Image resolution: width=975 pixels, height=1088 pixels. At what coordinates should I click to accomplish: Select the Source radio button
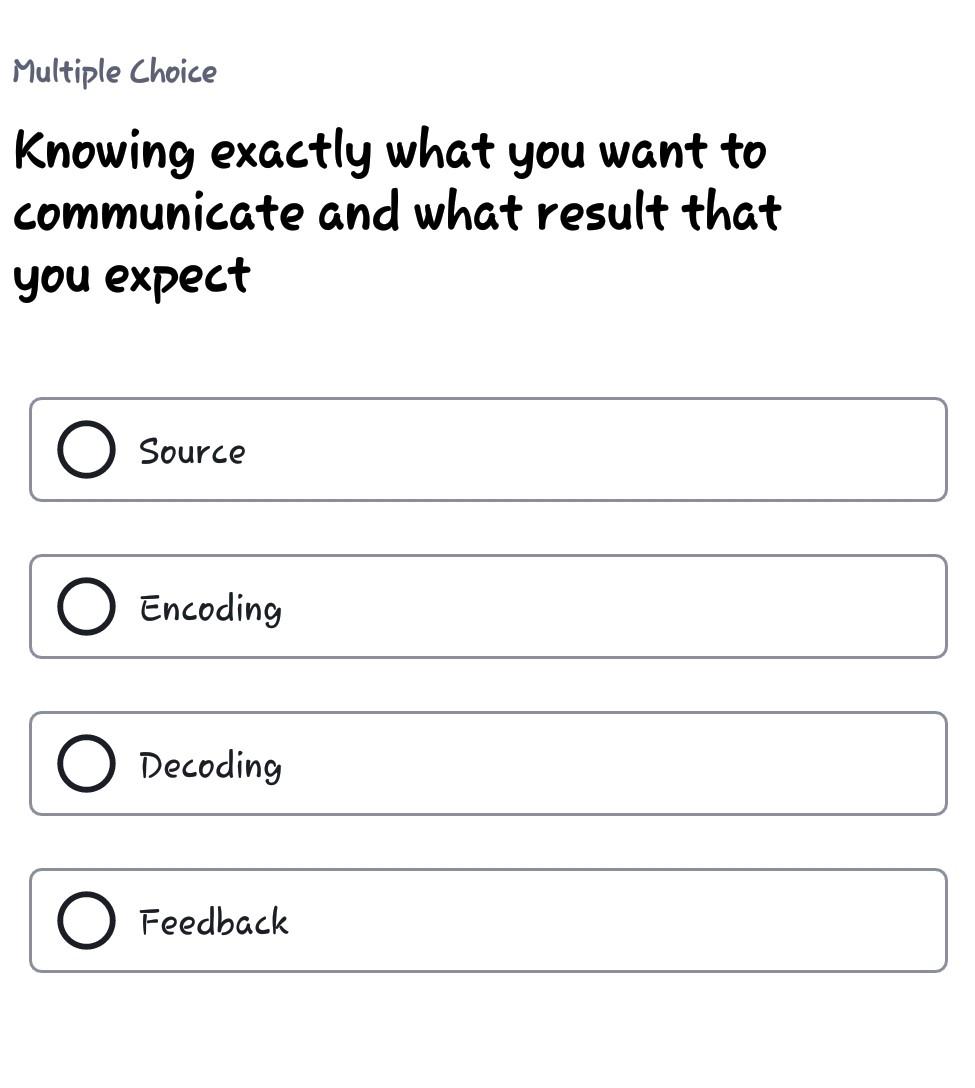(x=86, y=449)
